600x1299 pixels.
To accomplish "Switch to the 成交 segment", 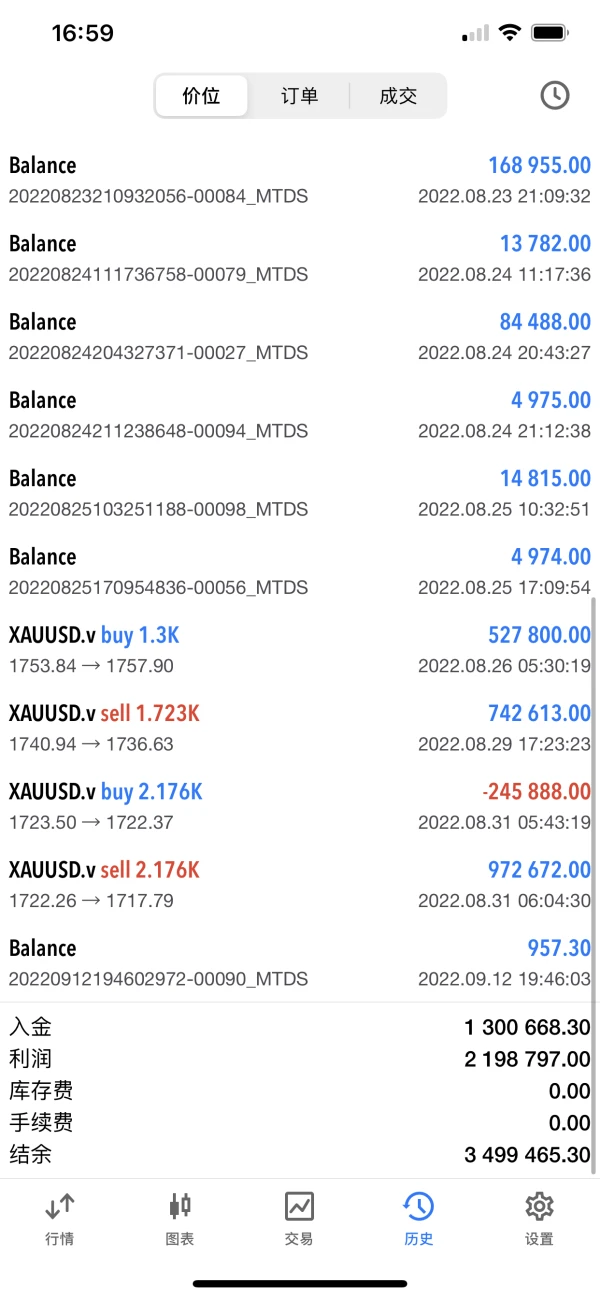I will 398,96.
